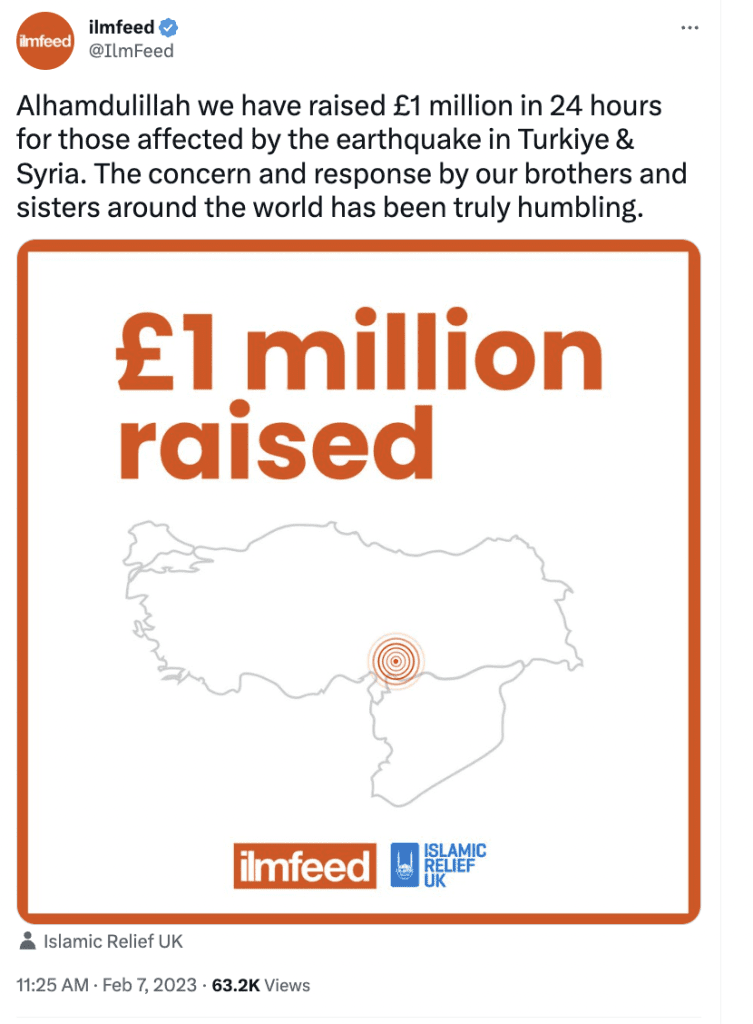Viewport: 753px width, 1024px height.
Task: Open the £1 million raised image
Action: click(x=358, y=580)
